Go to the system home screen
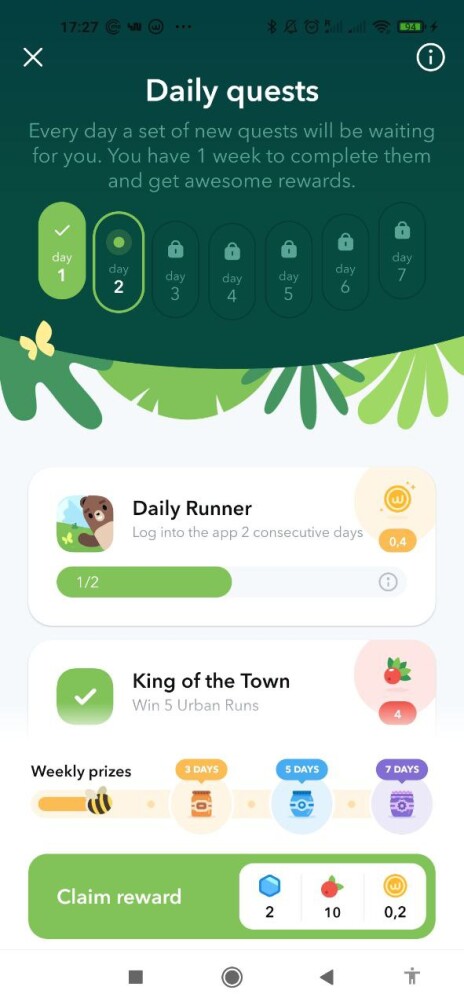 [231, 976]
